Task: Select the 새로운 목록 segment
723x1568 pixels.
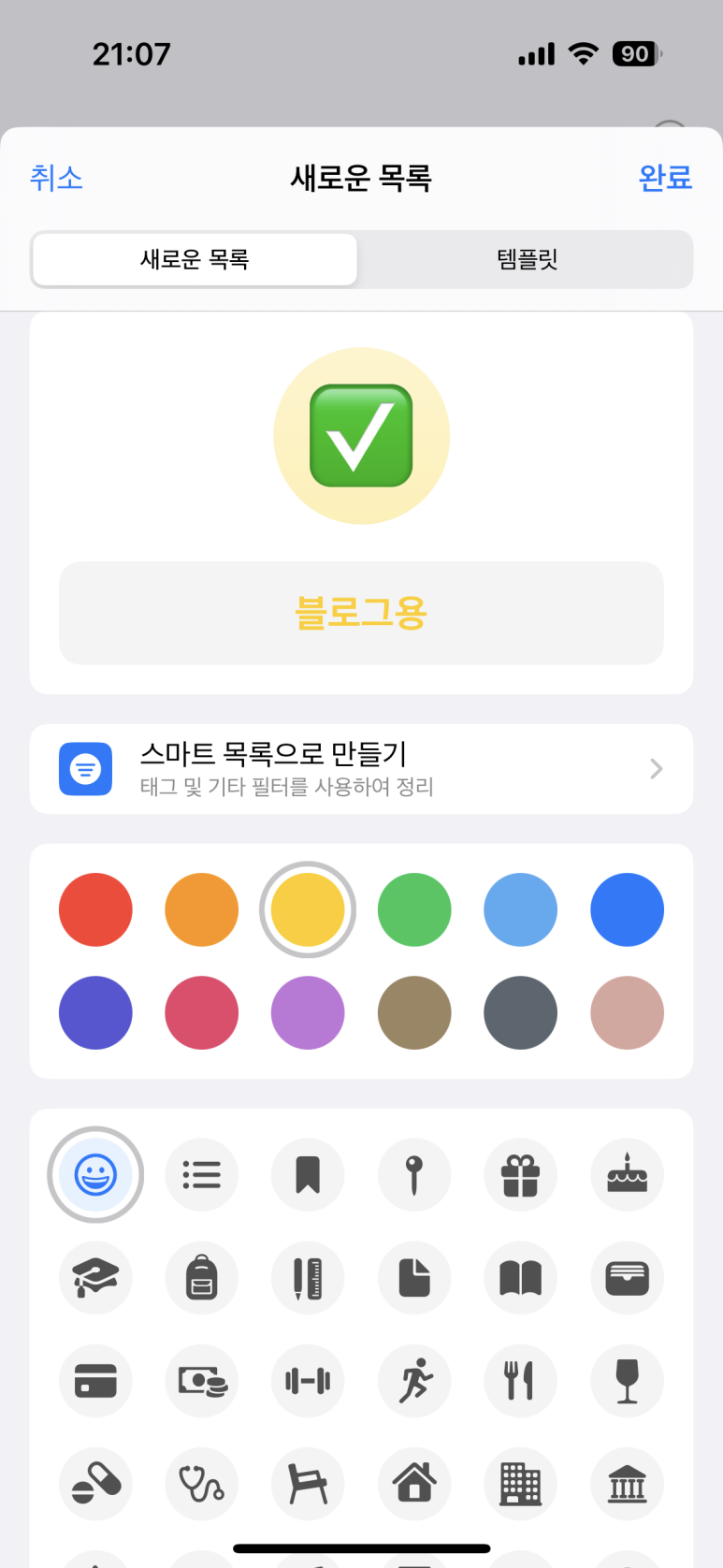Action: pos(195,259)
